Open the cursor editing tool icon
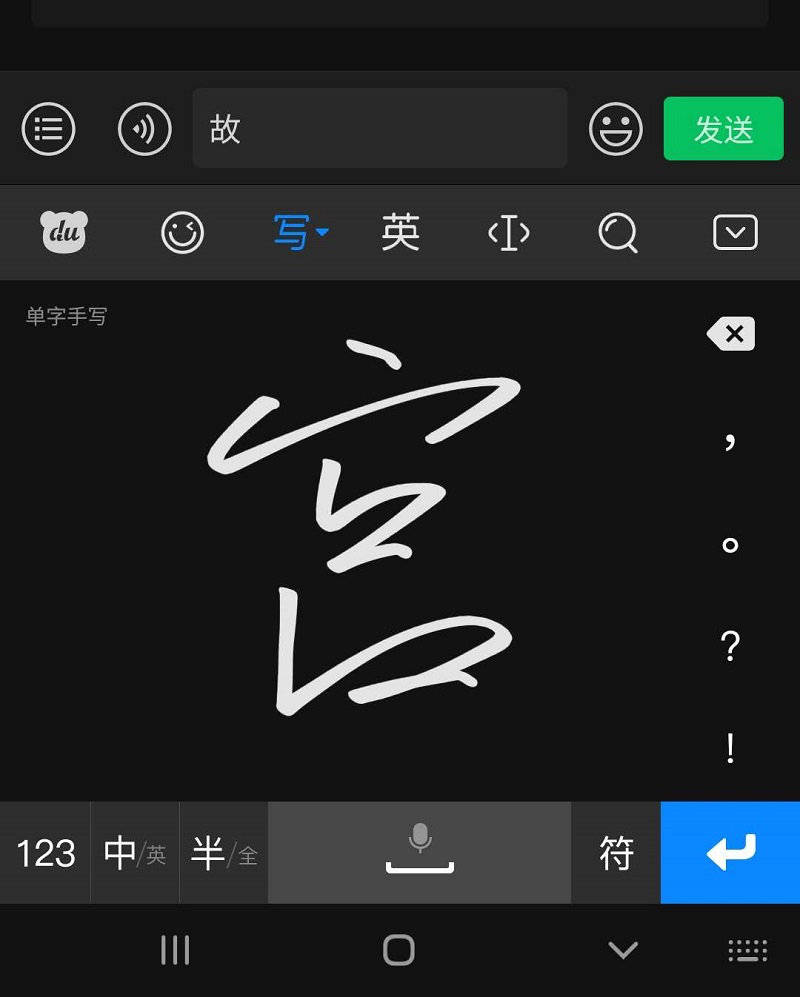Screen dimensions: 800x997 [508, 231]
